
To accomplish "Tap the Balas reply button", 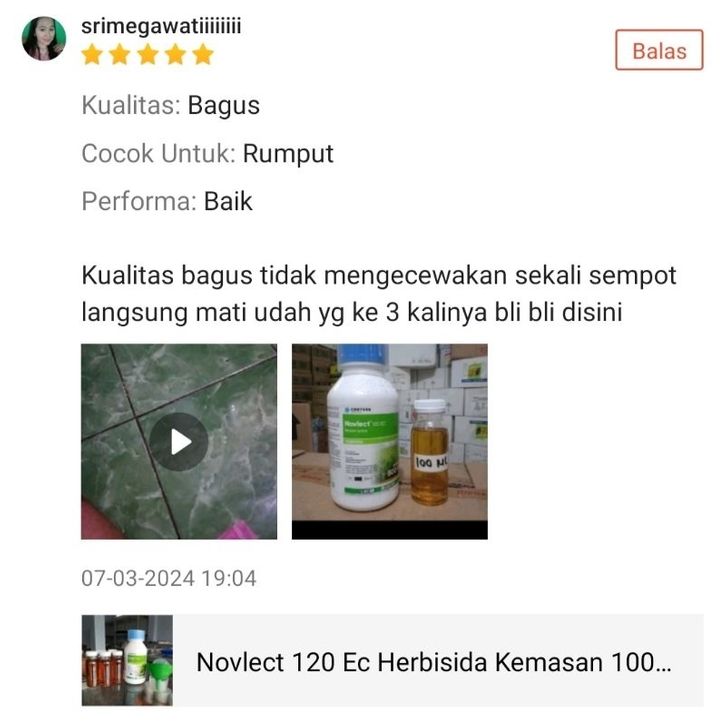I will [659, 52].
